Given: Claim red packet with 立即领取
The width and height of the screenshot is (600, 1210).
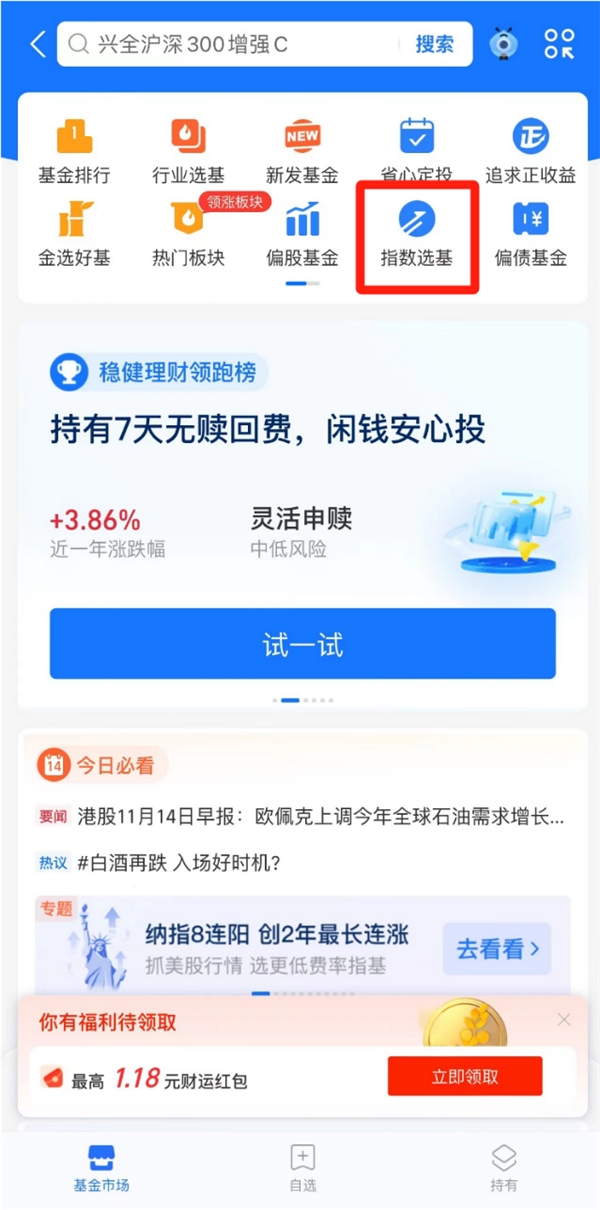Looking at the screenshot, I should coord(465,1077).
